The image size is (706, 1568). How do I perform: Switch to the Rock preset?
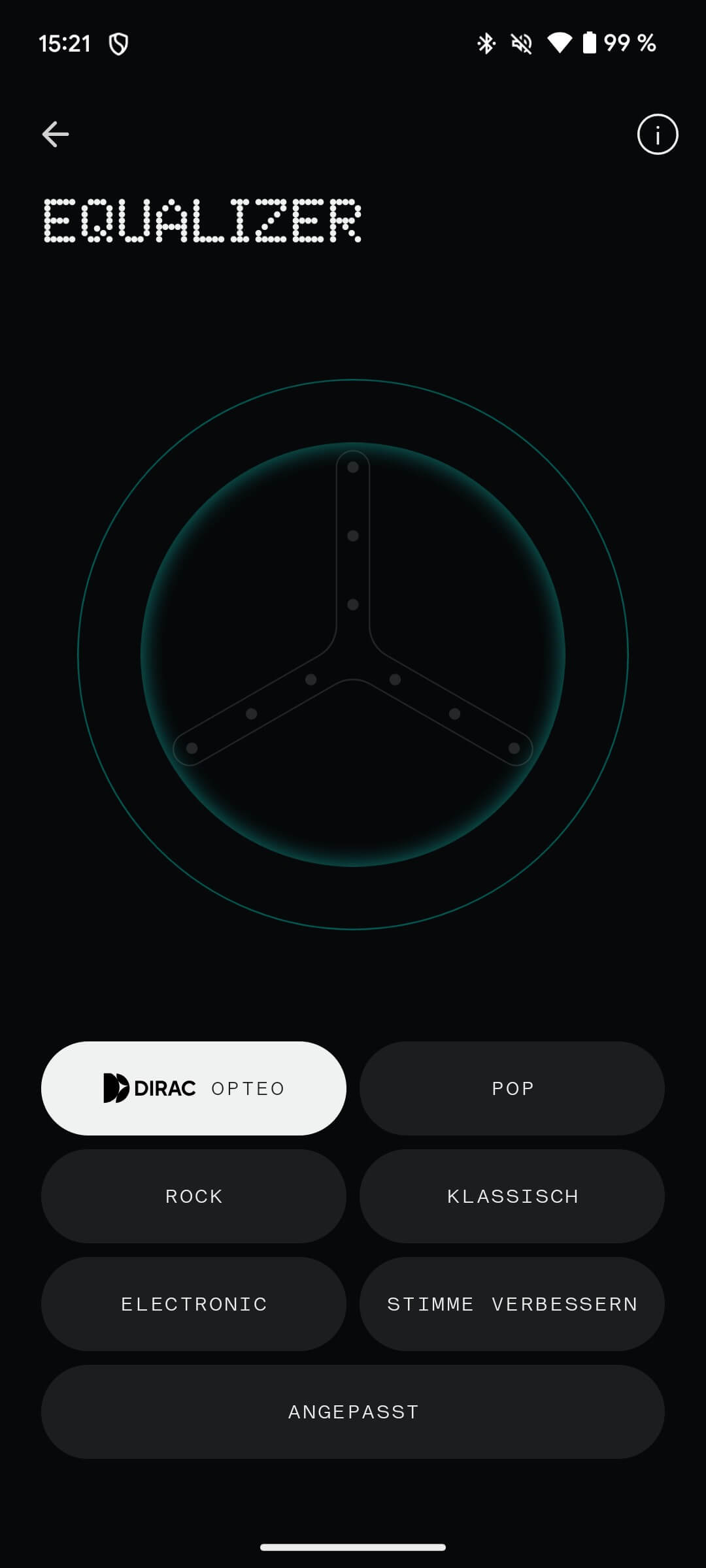click(193, 1196)
